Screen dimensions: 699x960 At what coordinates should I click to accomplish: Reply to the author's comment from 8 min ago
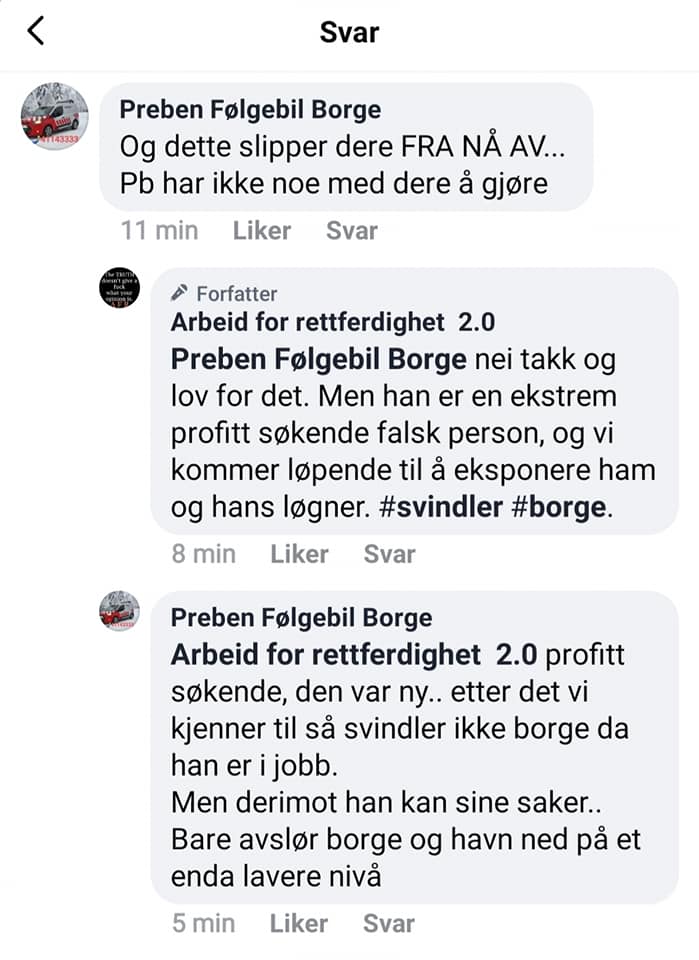tap(389, 554)
